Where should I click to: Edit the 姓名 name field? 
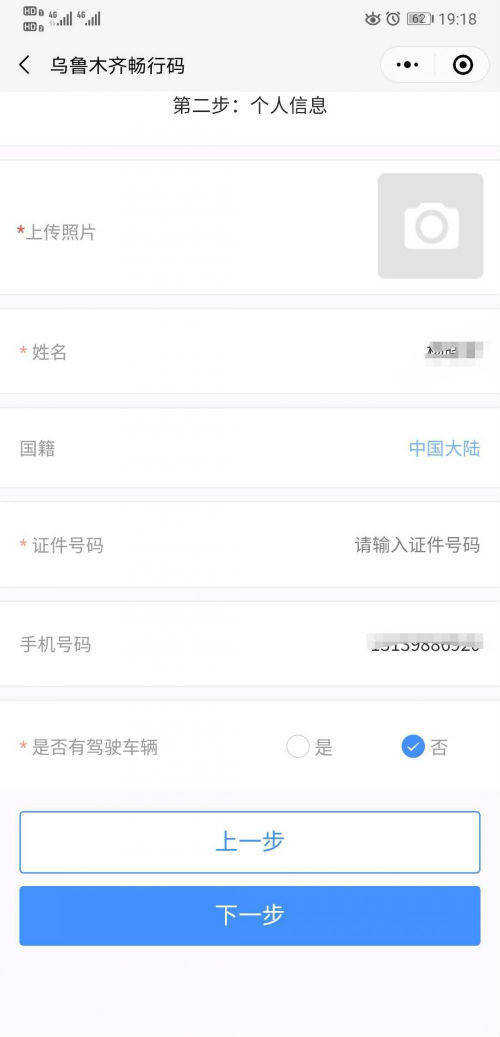click(250, 351)
